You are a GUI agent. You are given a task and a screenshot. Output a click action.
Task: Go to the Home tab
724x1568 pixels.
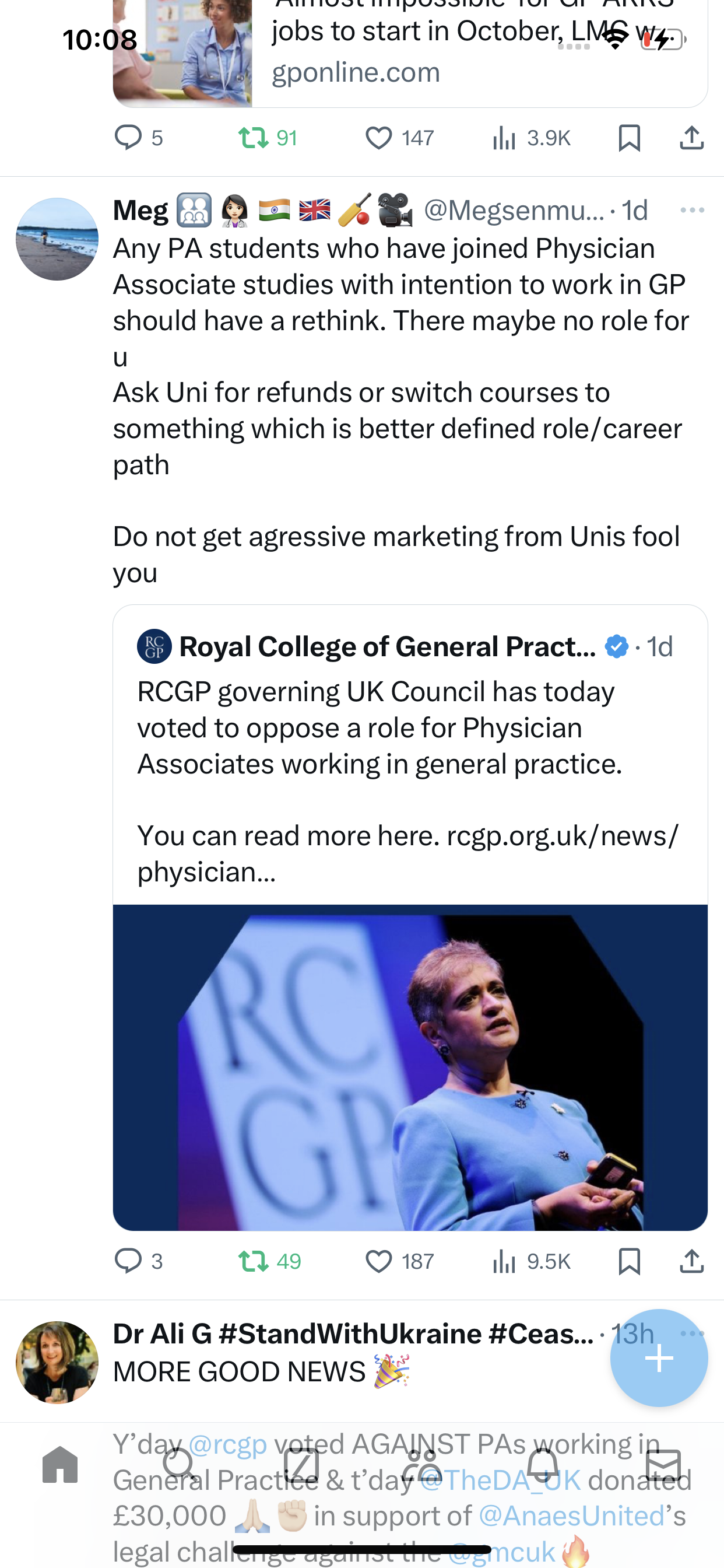(60, 1465)
